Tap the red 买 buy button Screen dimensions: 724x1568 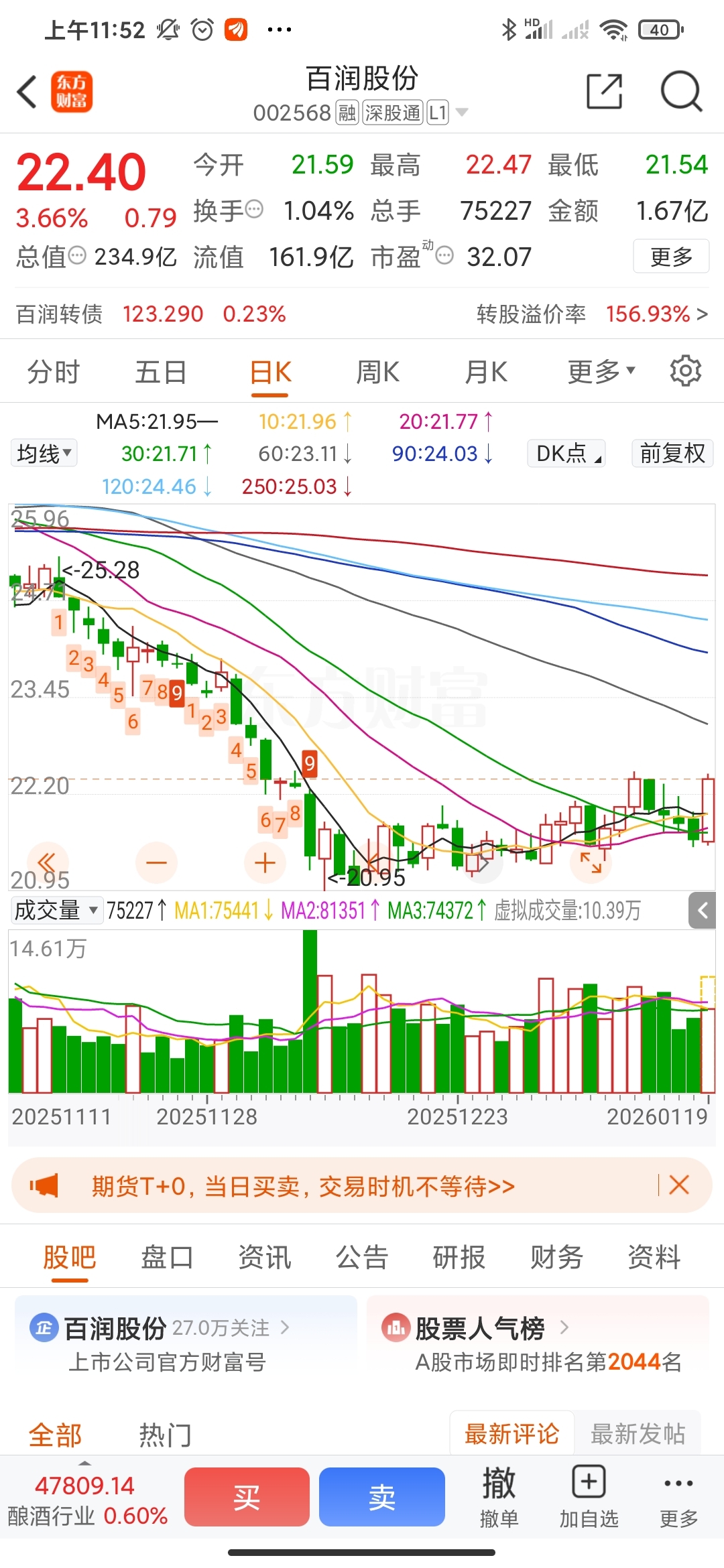[x=247, y=1497]
